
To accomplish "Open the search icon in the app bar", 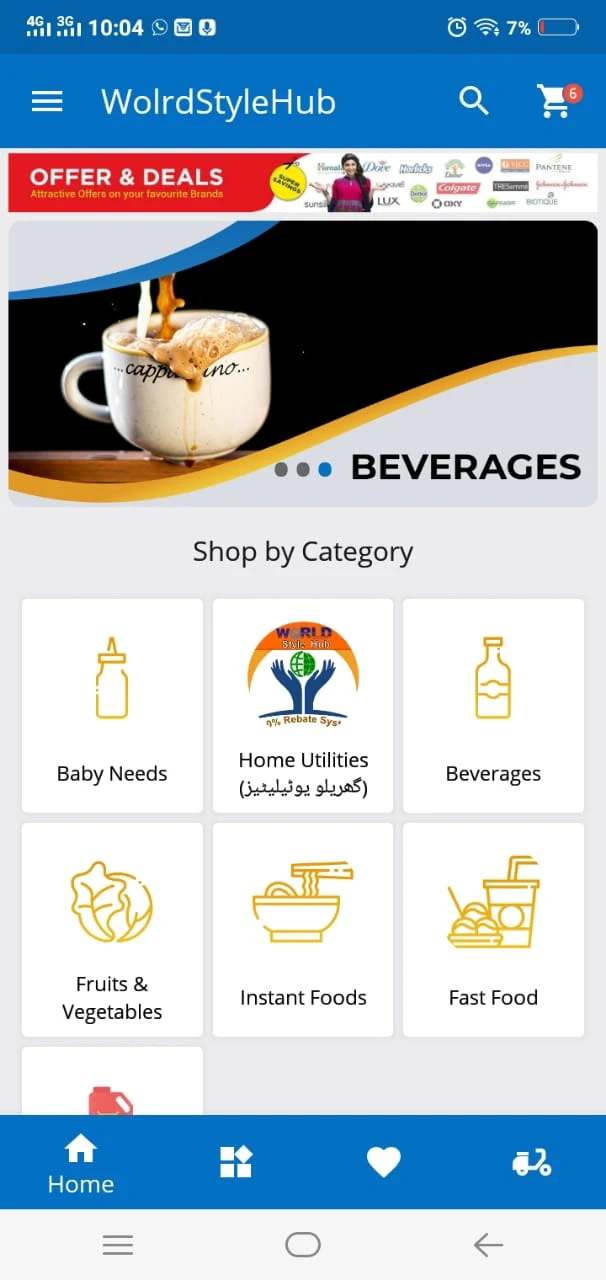I will (473, 101).
